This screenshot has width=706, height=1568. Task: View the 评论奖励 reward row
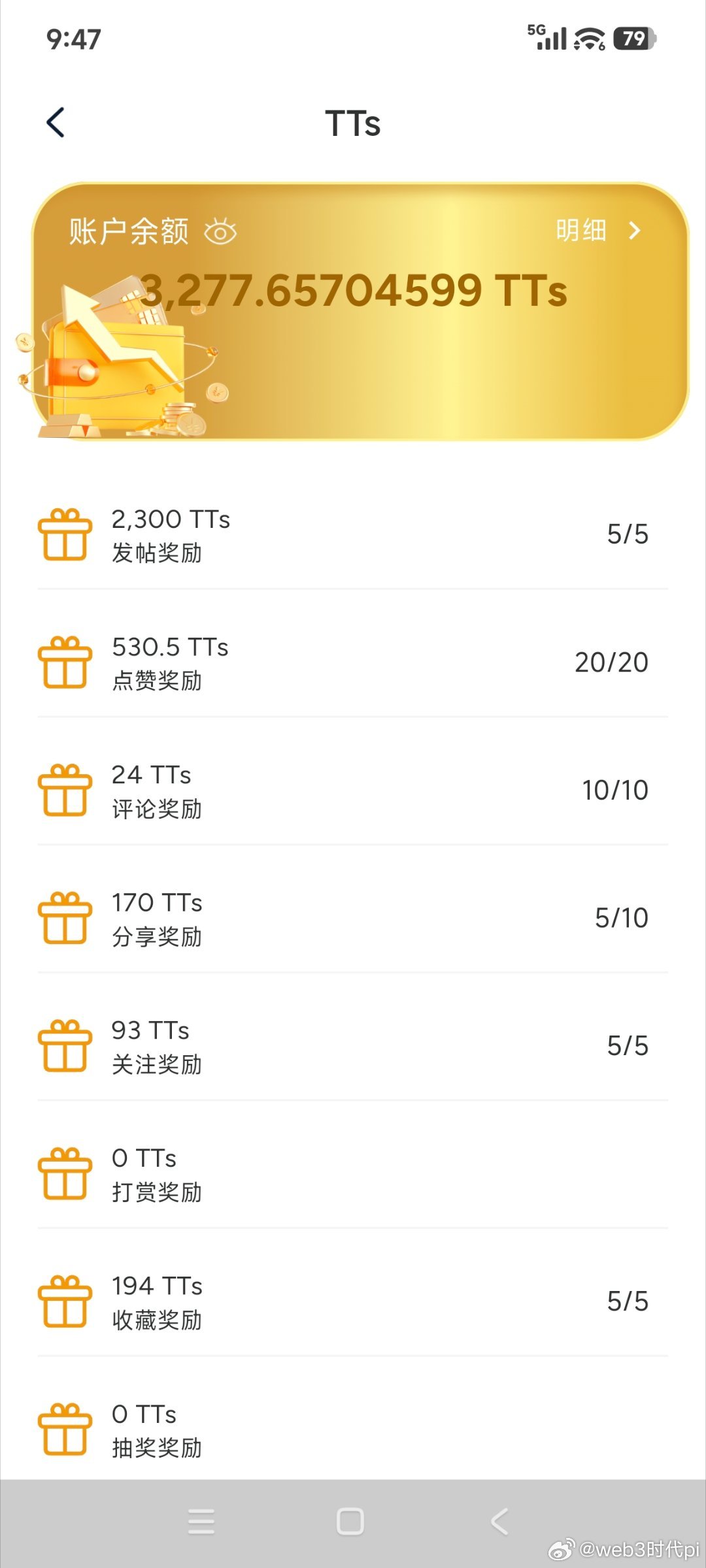pos(353,791)
